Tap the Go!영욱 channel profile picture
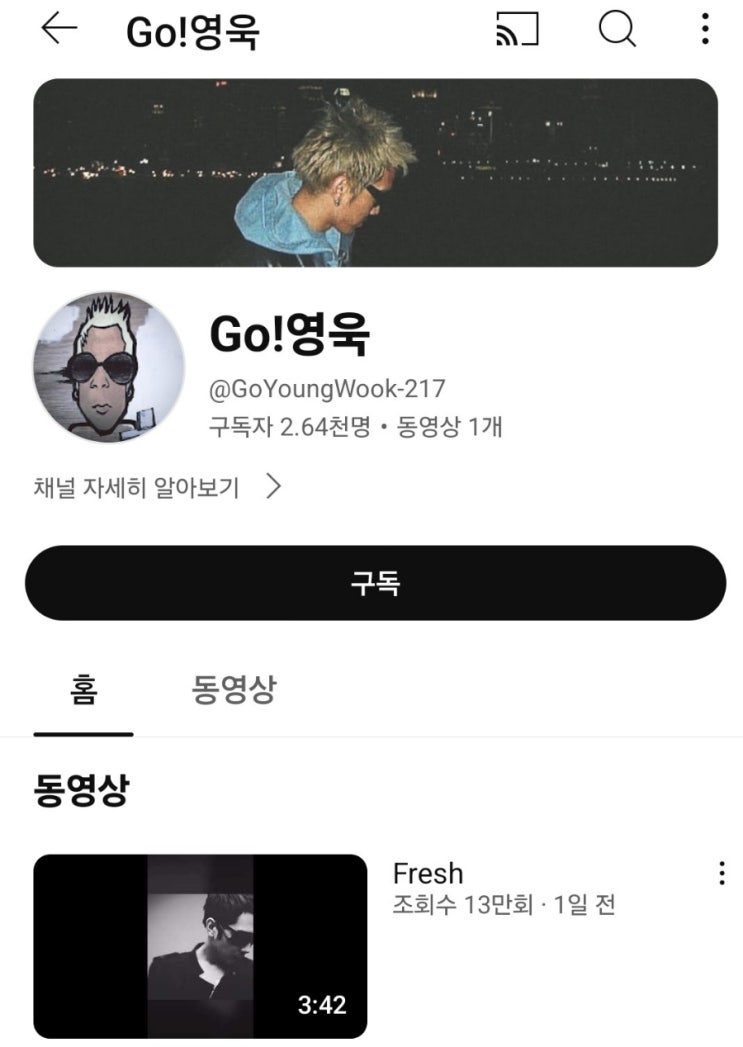This screenshot has height=1047, width=743. (x=108, y=367)
